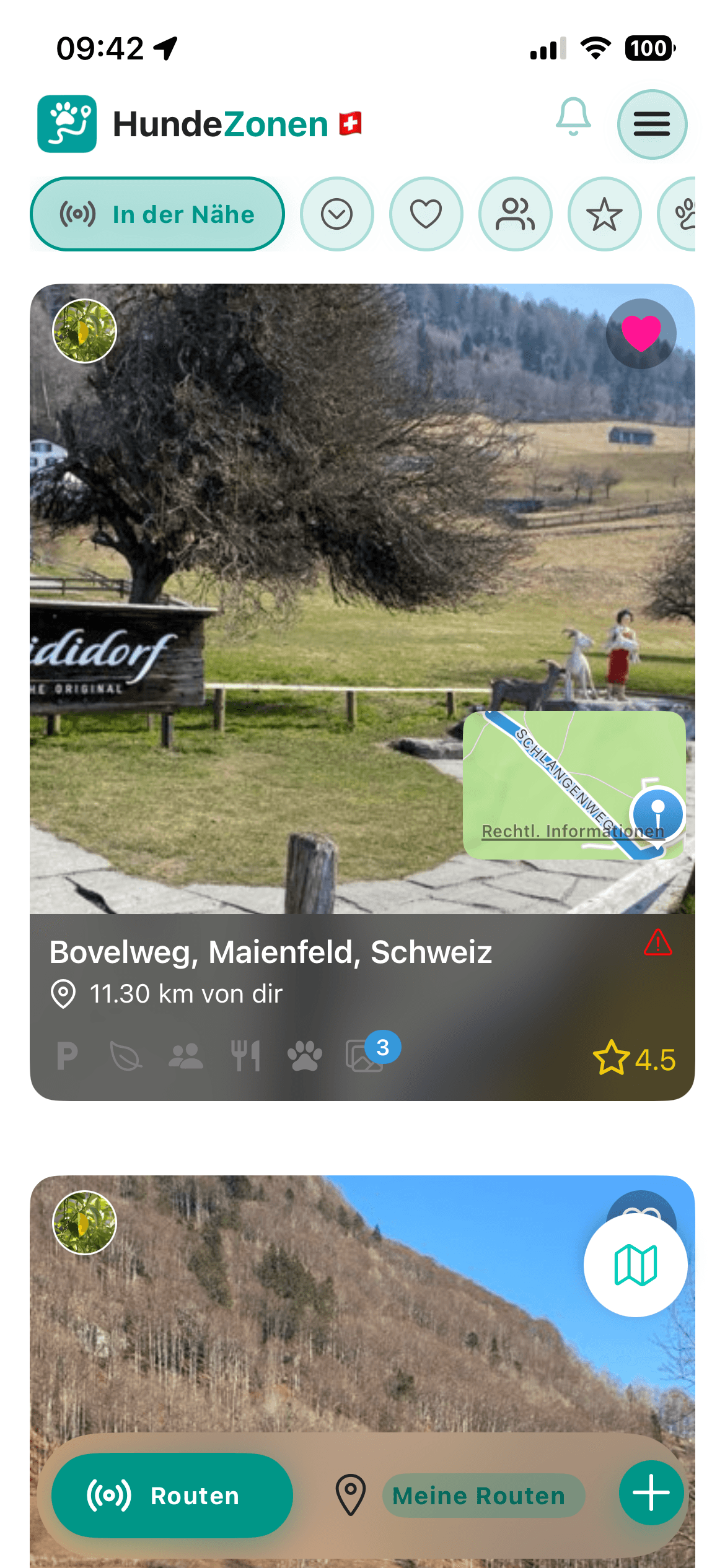Open the chevron-down filter circle
725x1568 pixels.
click(337, 214)
